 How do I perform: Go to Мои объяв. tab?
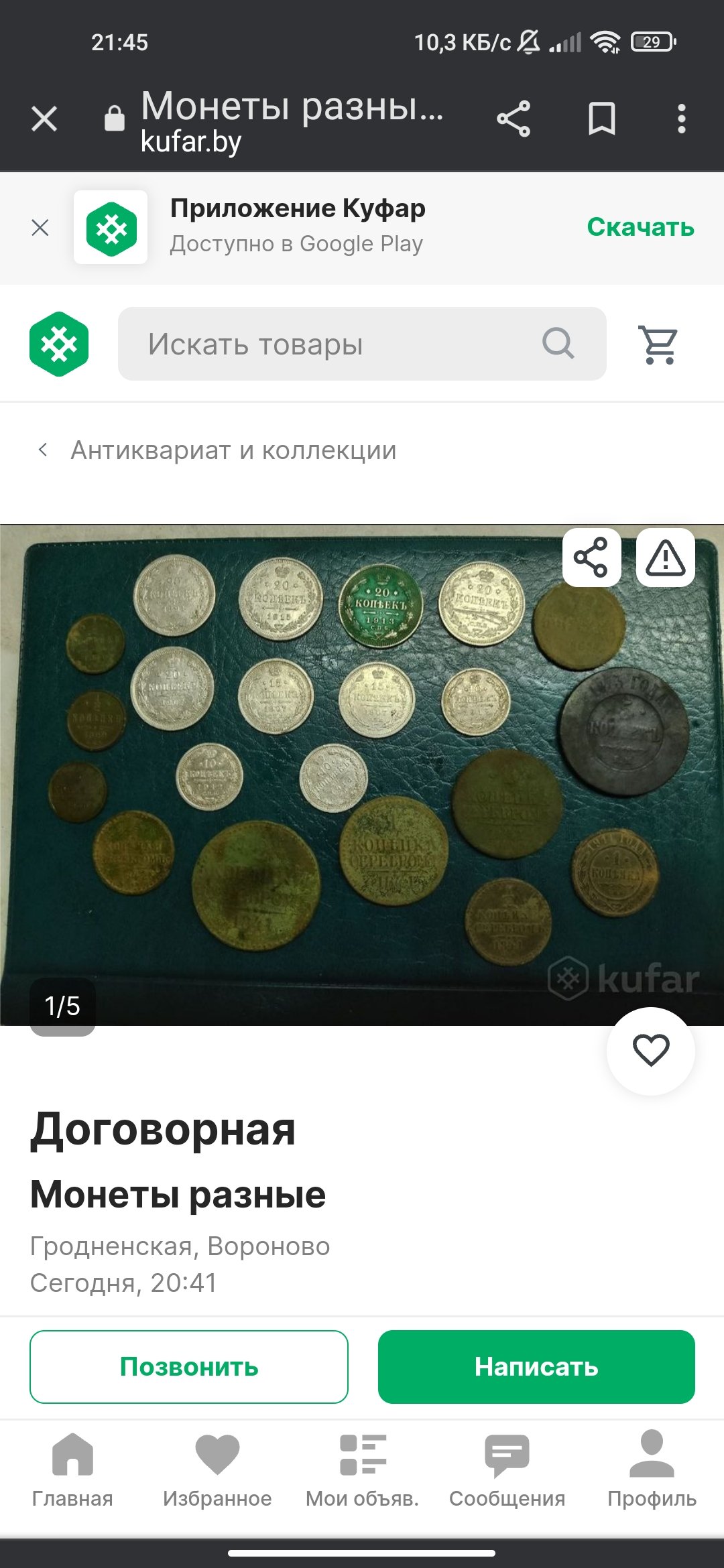tap(362, 1470)
